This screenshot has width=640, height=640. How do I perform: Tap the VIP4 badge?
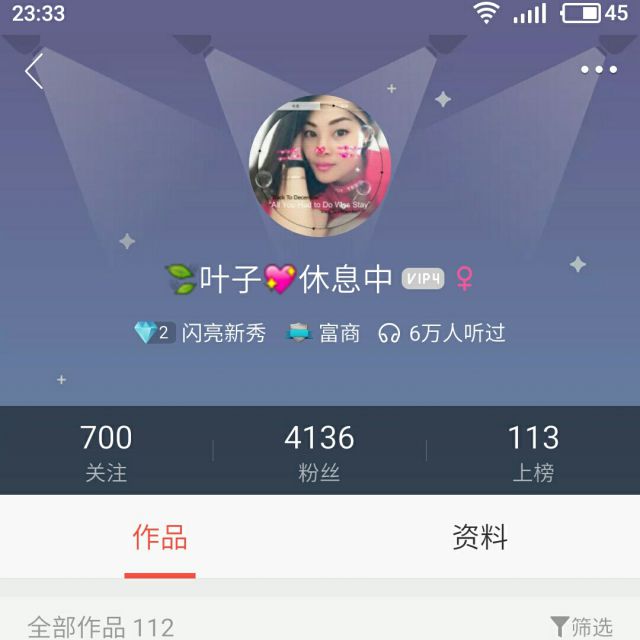click(x=423, y=279)
